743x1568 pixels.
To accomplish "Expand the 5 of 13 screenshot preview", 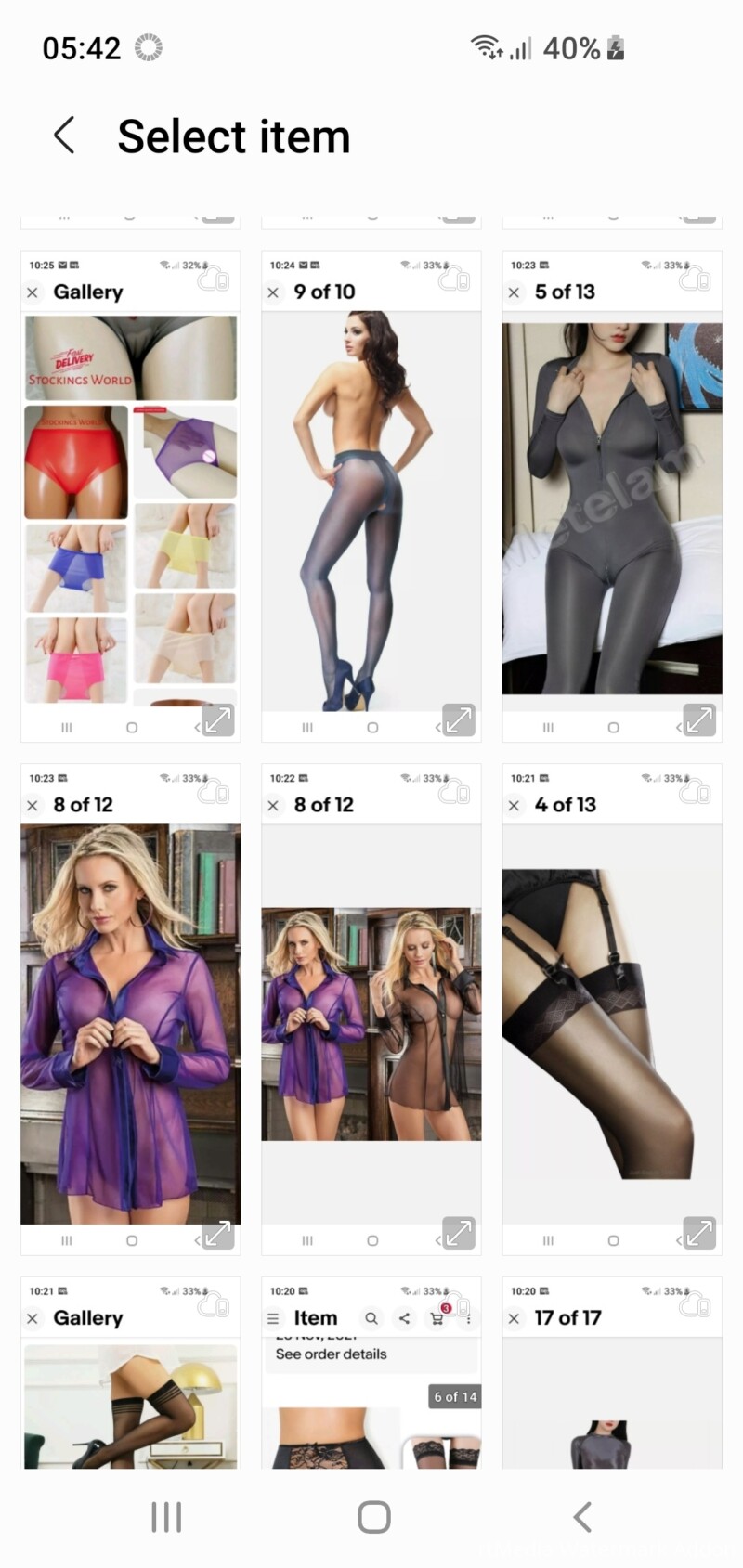I will 699,719.
